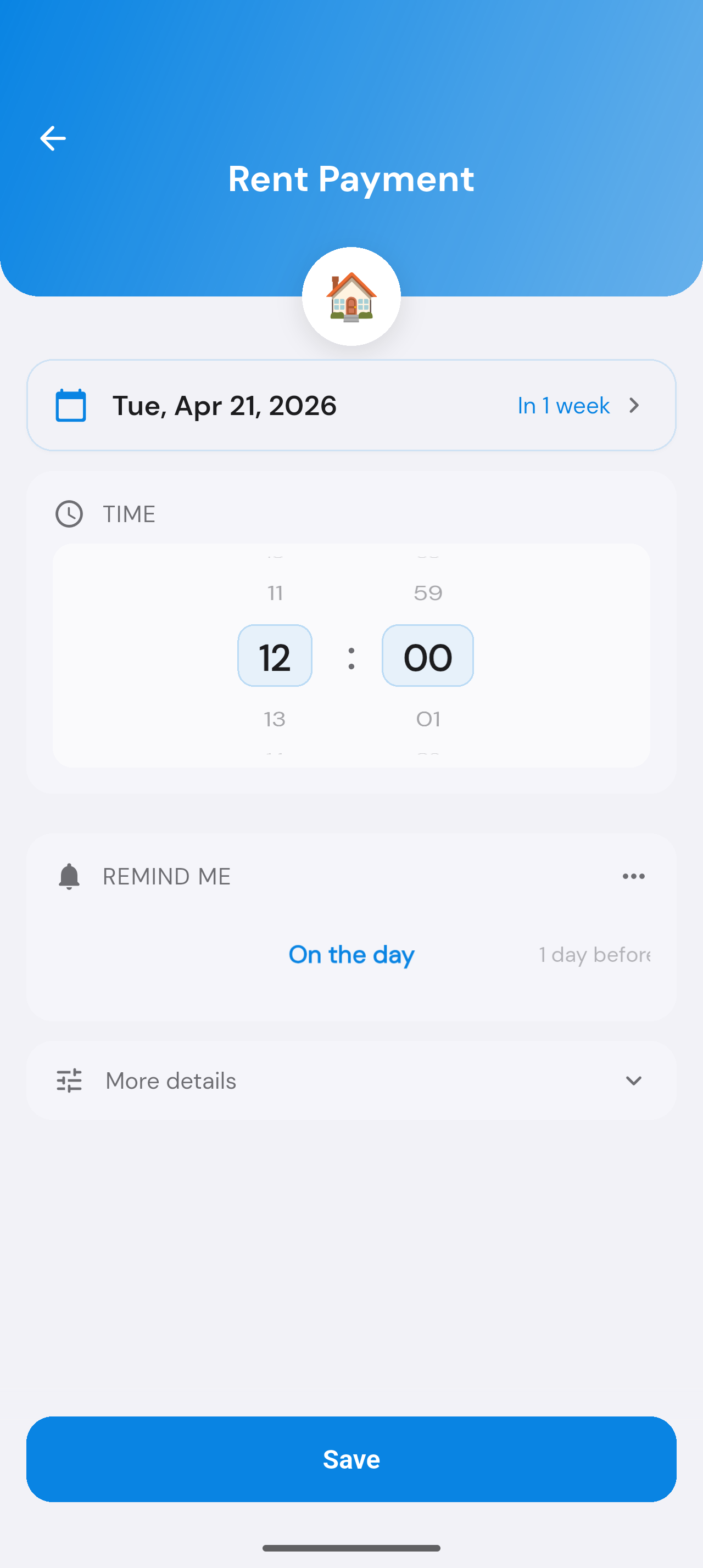Select hour 11 in time picker
Viewport: 703px width, 1568px height.
pyautogui.click(x=275, y=592)
